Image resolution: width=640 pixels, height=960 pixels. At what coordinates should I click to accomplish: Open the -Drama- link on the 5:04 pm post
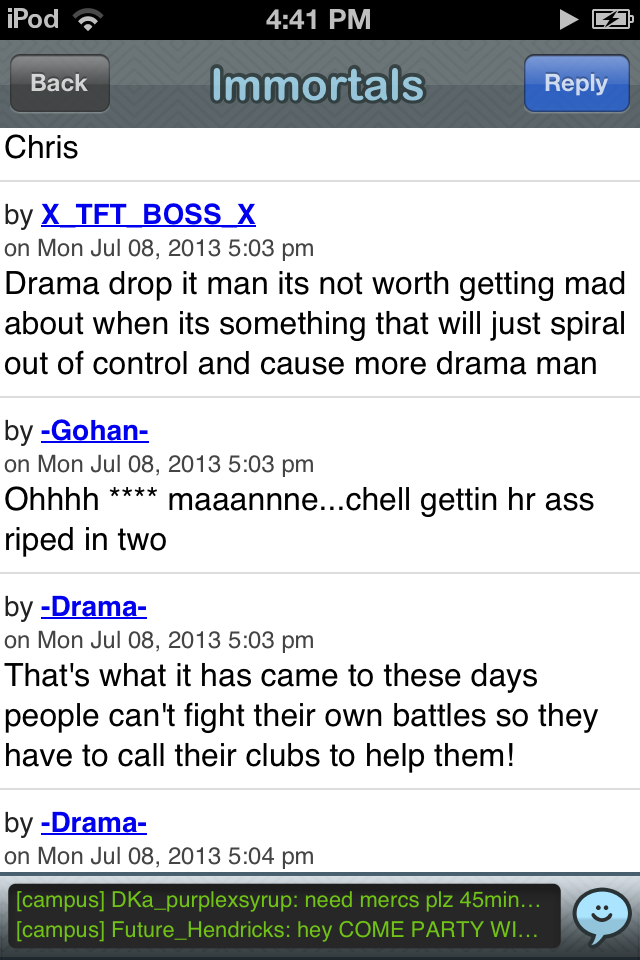point(93,823)
